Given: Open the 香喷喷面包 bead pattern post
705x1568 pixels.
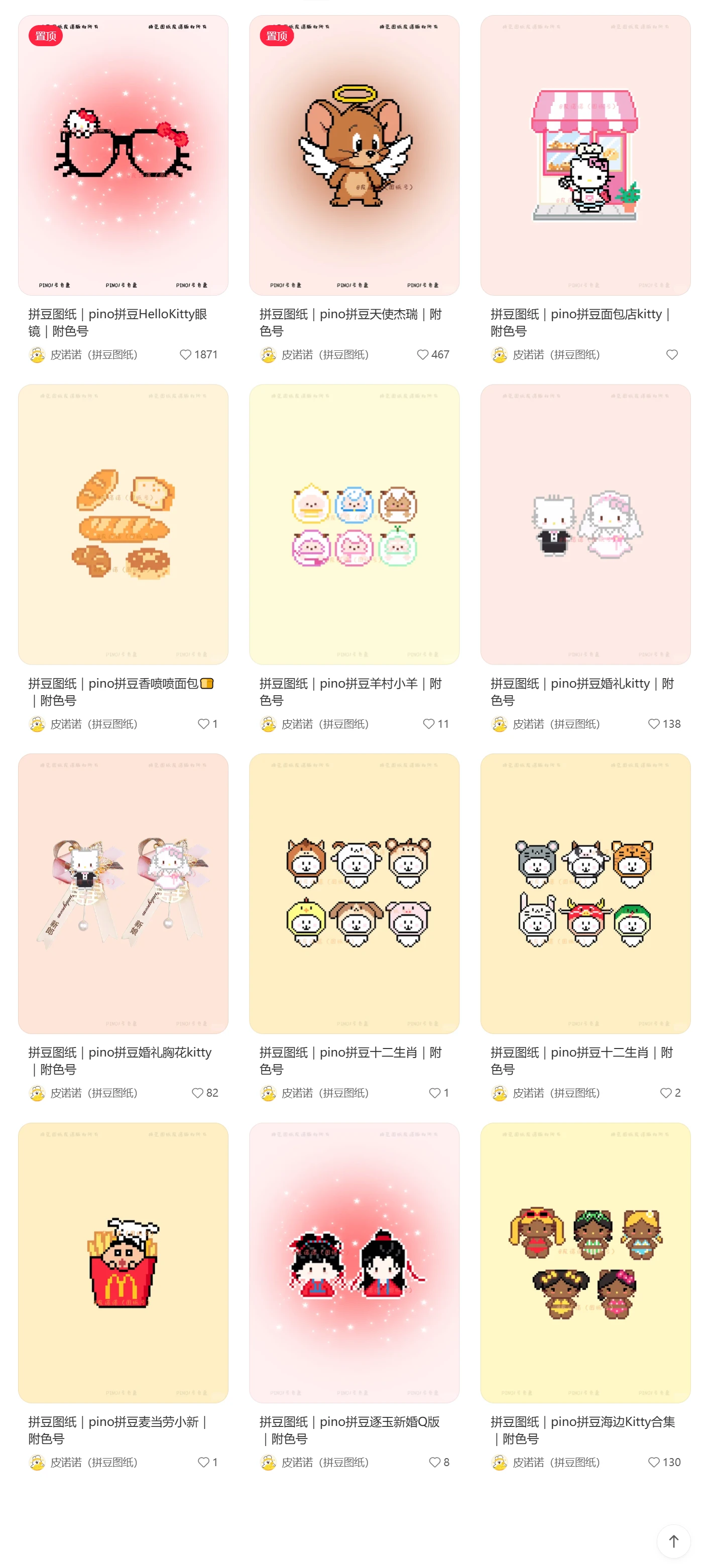Looking at the screenshot, I should [x=123, y=524].
